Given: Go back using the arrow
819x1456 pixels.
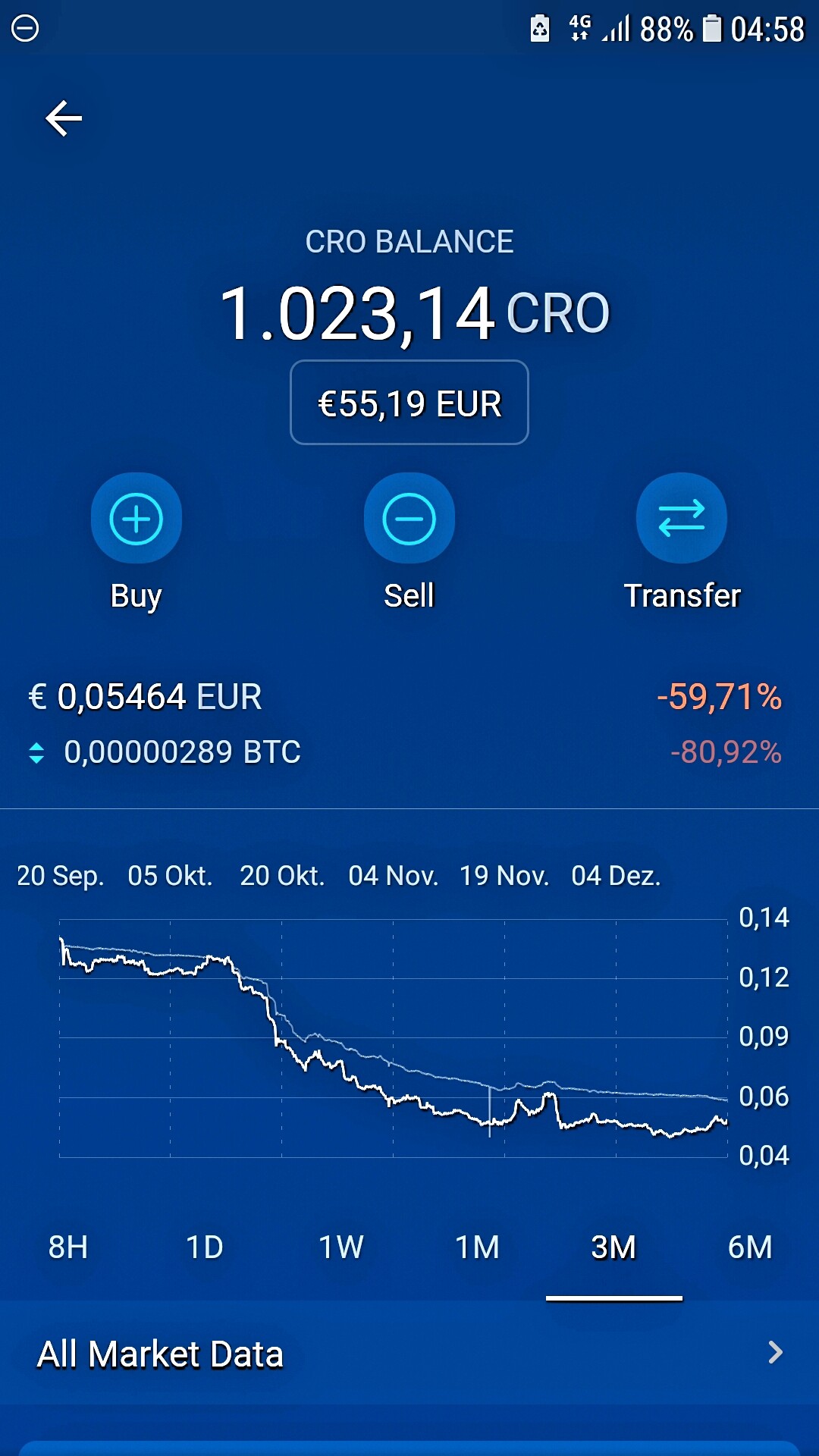Looking at the screenshot, I should pos(64,119).
